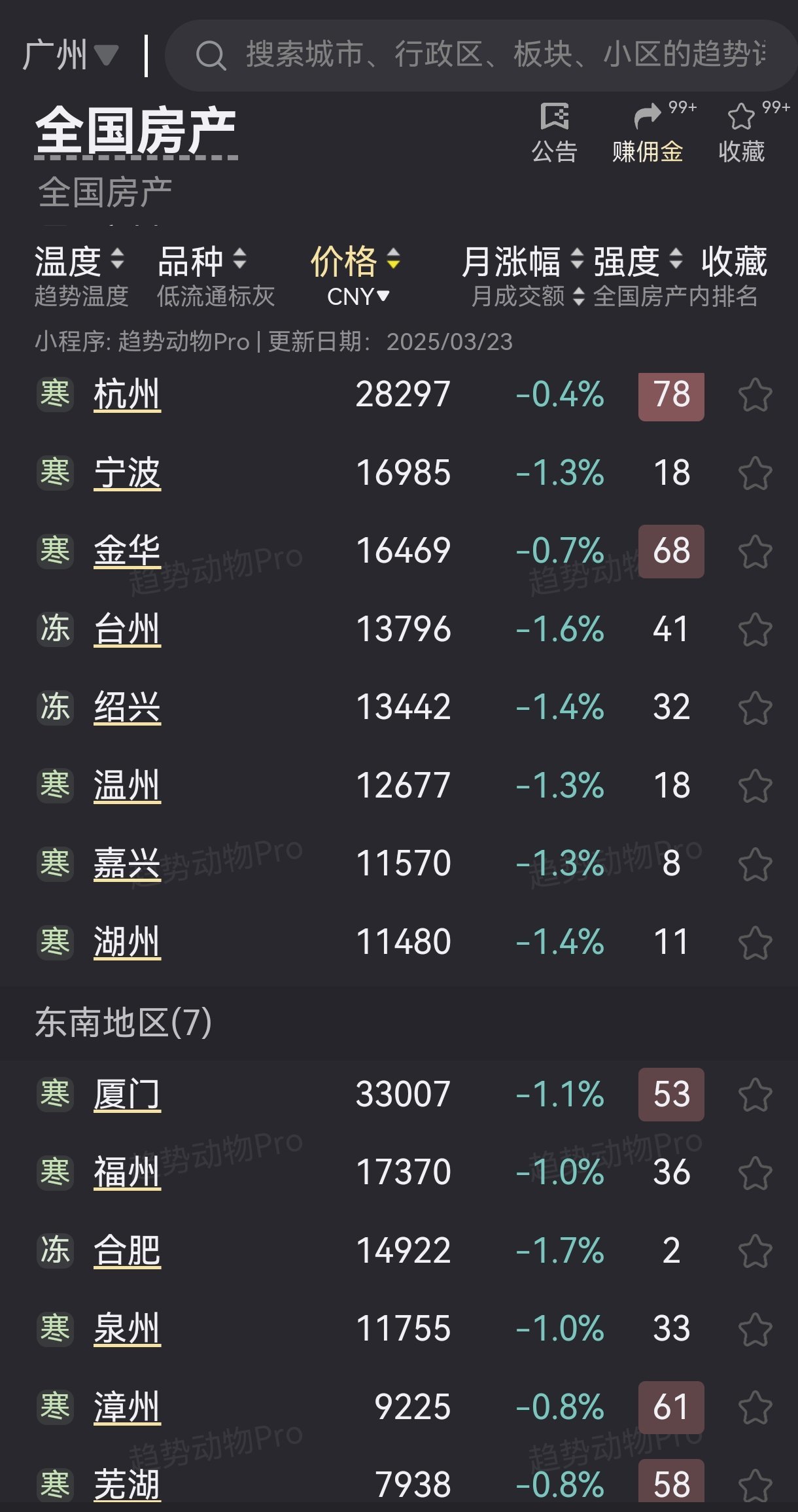This screenshot has height=1512, width=798.
Task: View 厦门 price trend
Action: point(127,1095)
